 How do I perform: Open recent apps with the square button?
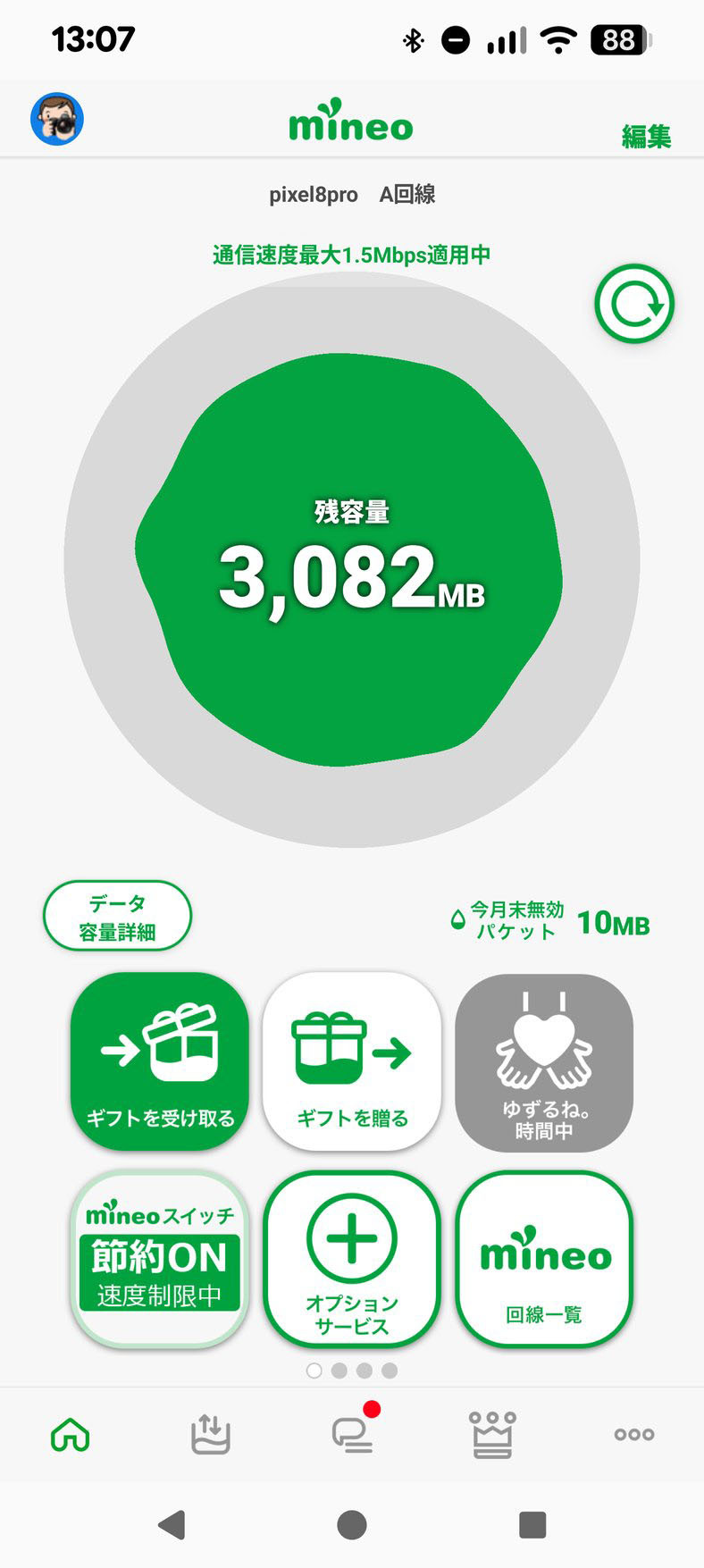coord(532,1525)
